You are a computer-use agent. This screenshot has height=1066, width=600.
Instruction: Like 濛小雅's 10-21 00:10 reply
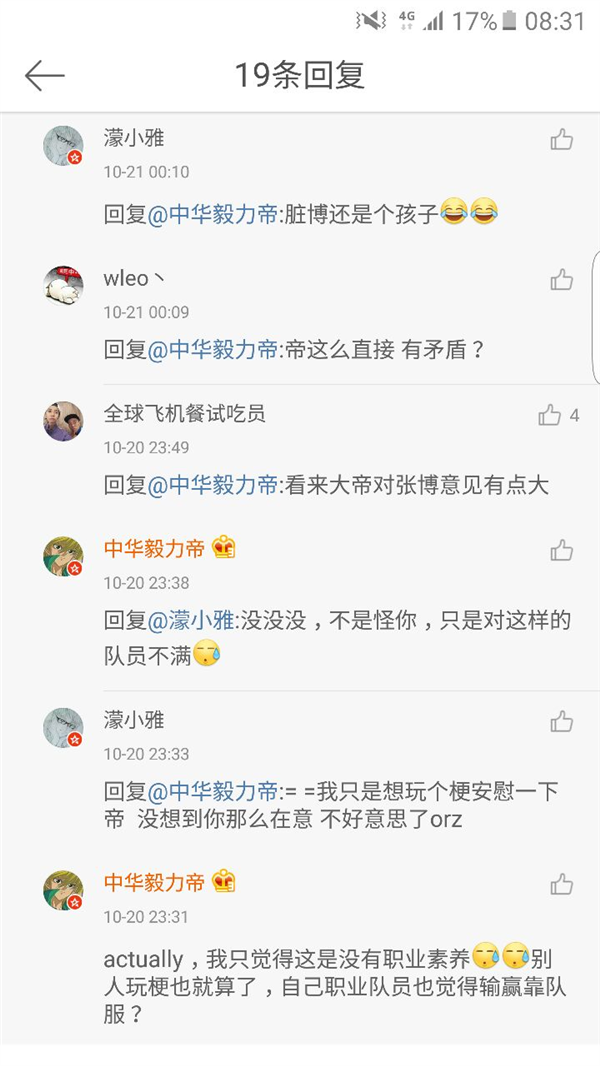562,140
